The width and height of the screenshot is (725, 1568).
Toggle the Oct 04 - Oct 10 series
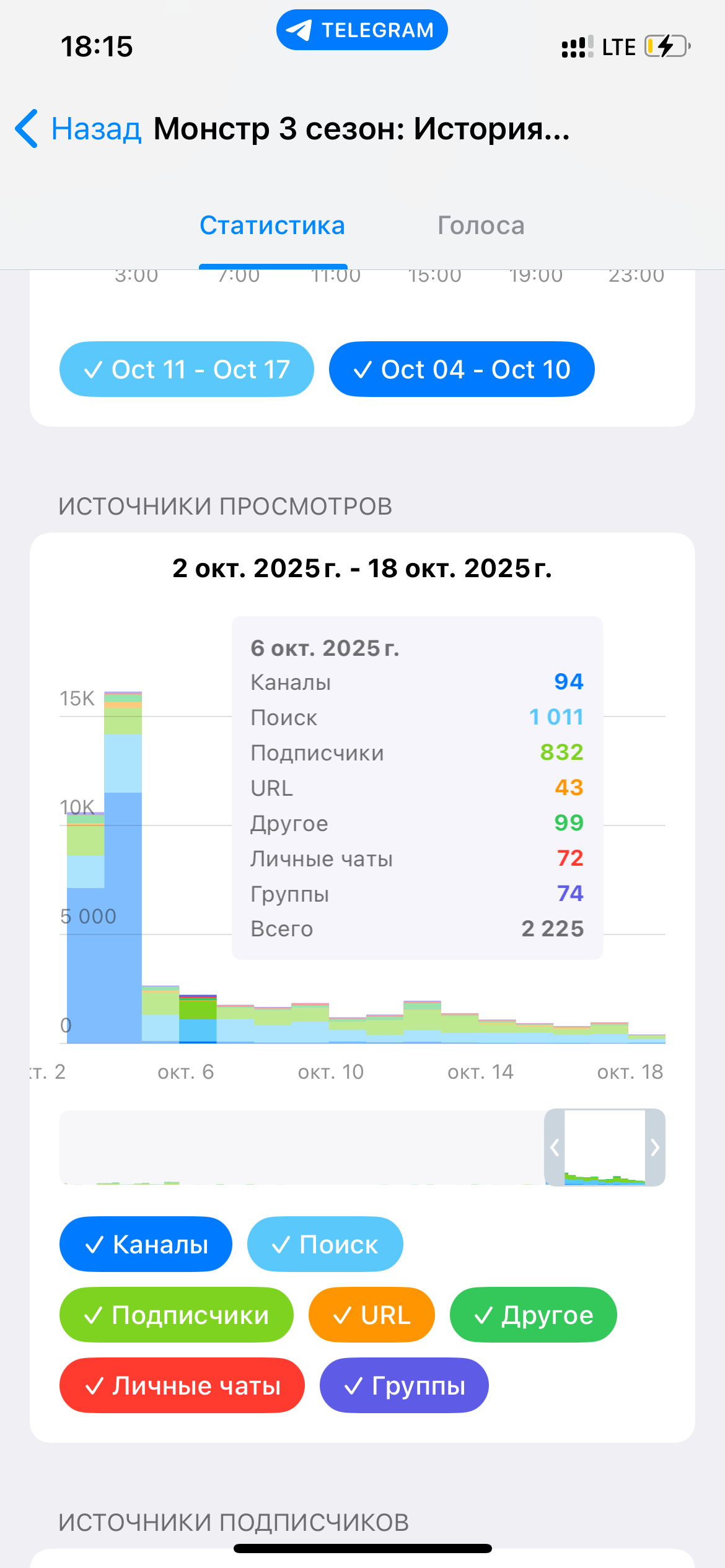(462, 369)
